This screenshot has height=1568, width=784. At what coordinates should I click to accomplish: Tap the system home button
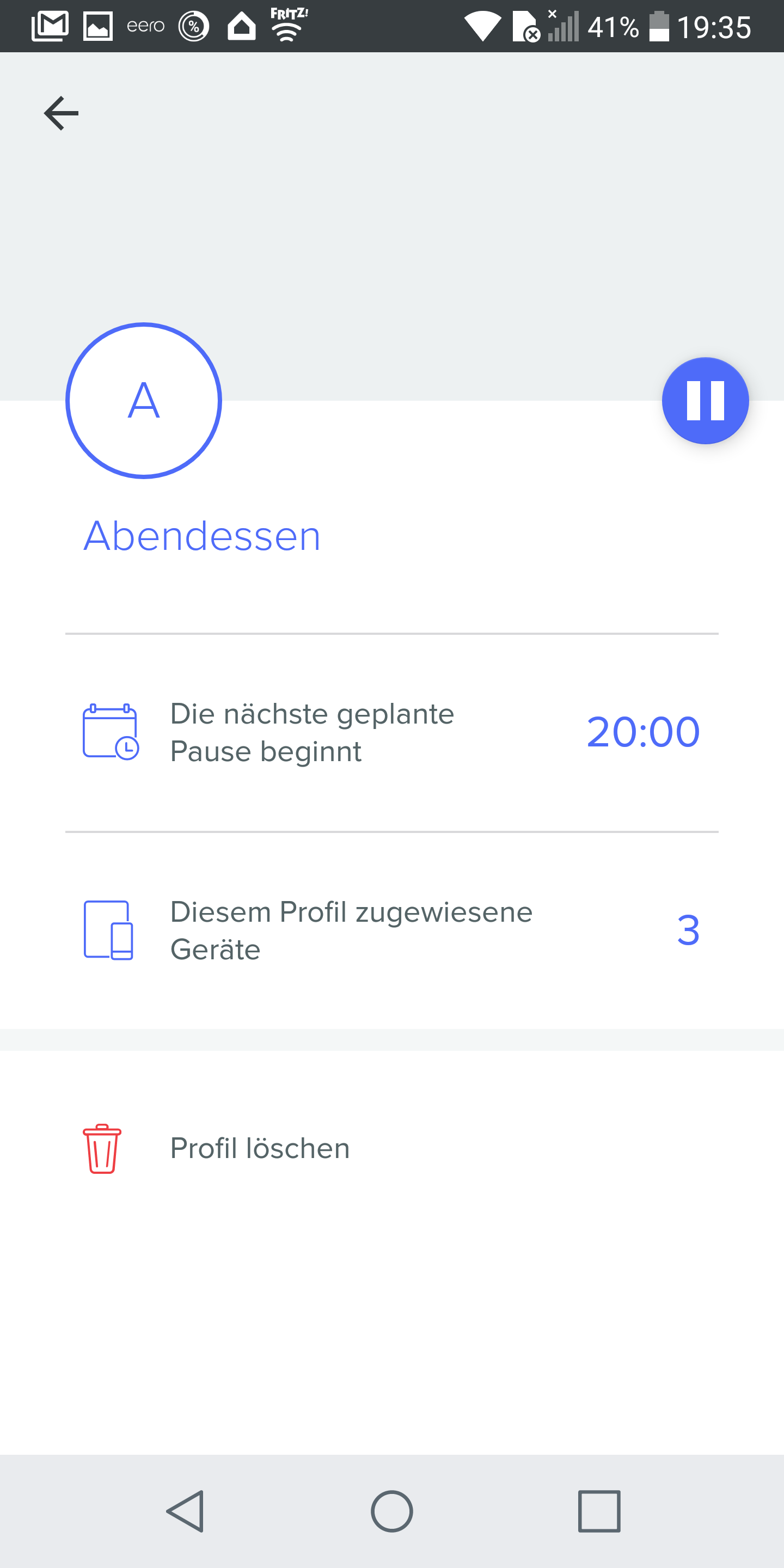[x=392, y=1511]
